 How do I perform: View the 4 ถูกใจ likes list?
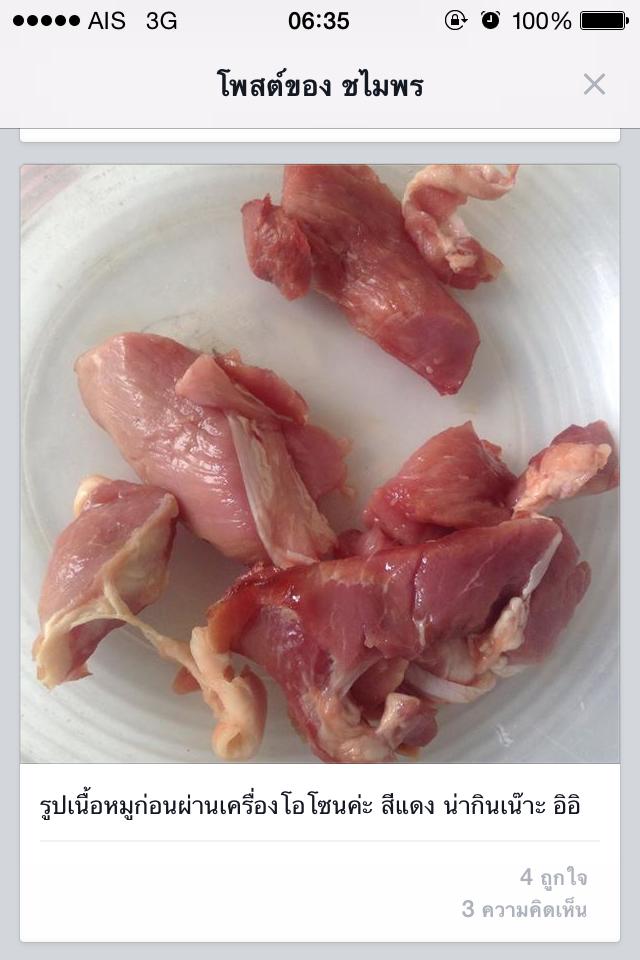click(x=552, y=878)
